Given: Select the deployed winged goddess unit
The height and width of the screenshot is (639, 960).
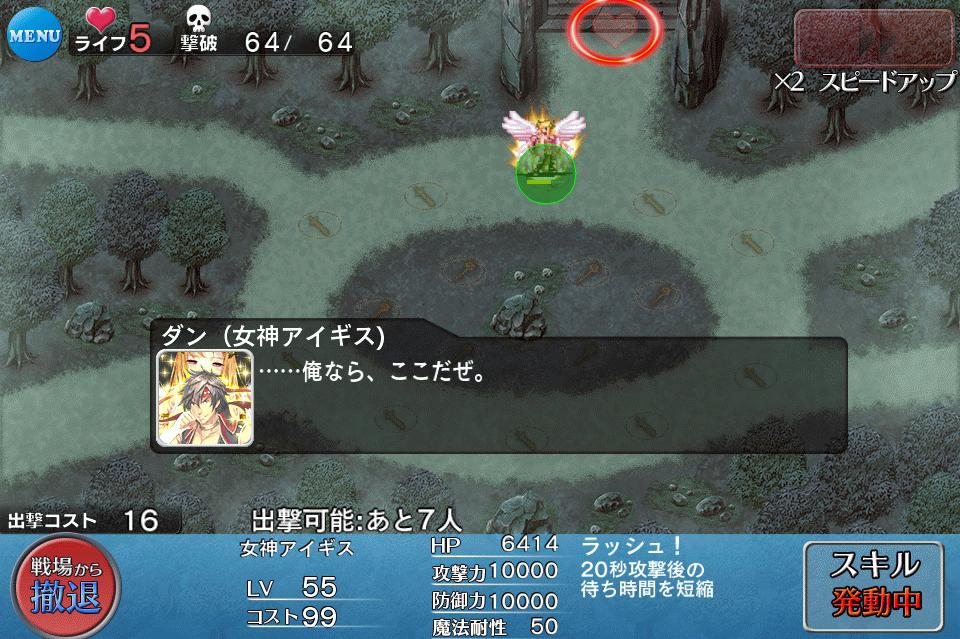Looking at the screenshot, I should tap(545, 160).
